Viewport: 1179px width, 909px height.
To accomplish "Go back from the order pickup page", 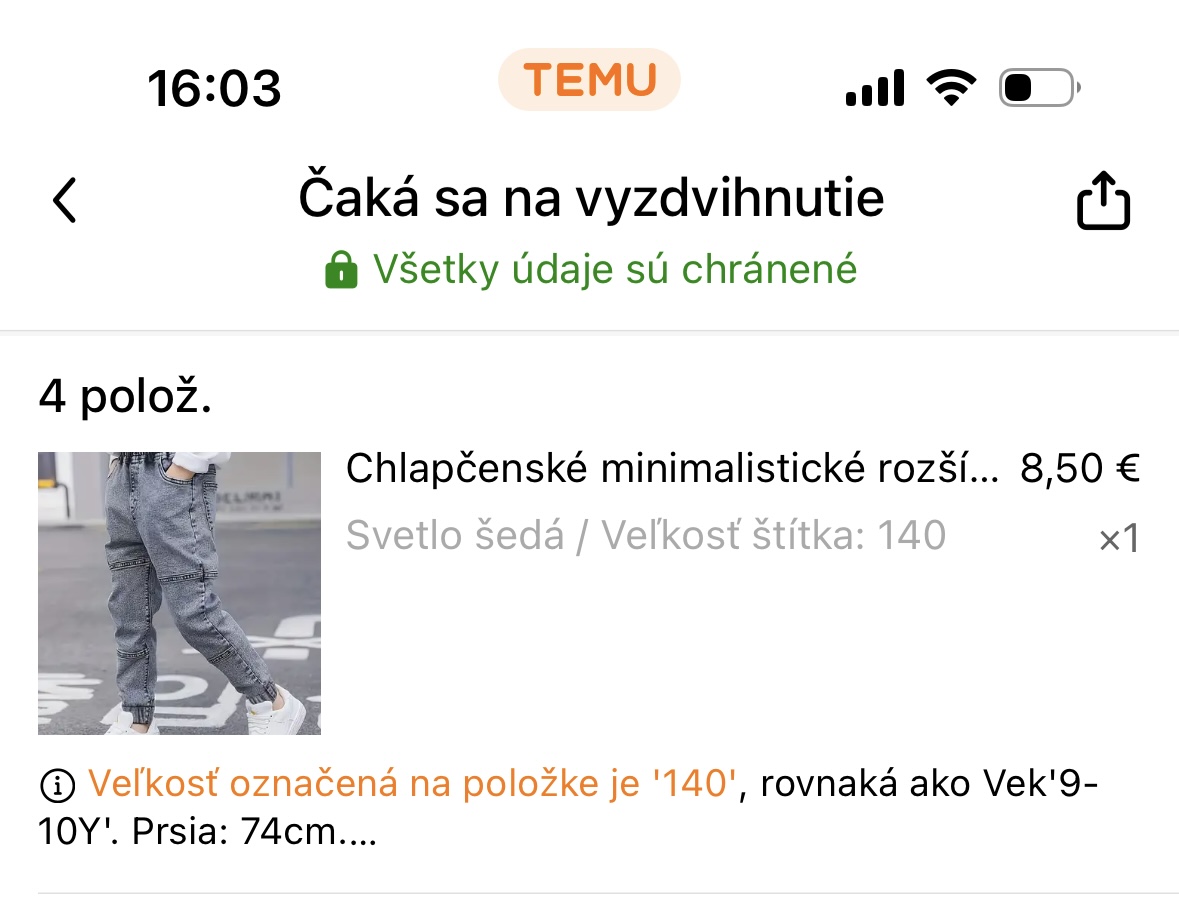I will (65, 200).
